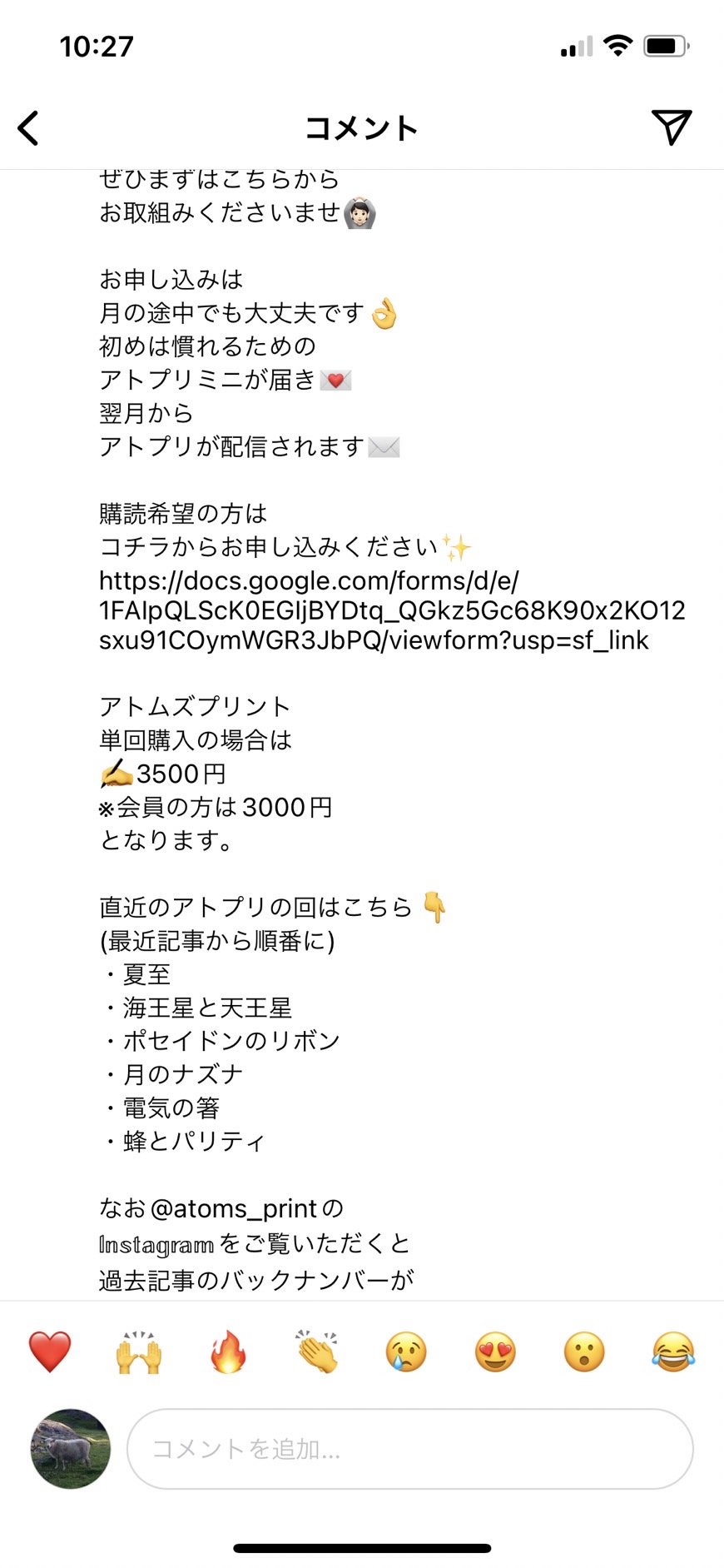Insert the fire emoji
Image resolution: width=724 pixels, height=1568 pixels.
(x=228, y=1351)
